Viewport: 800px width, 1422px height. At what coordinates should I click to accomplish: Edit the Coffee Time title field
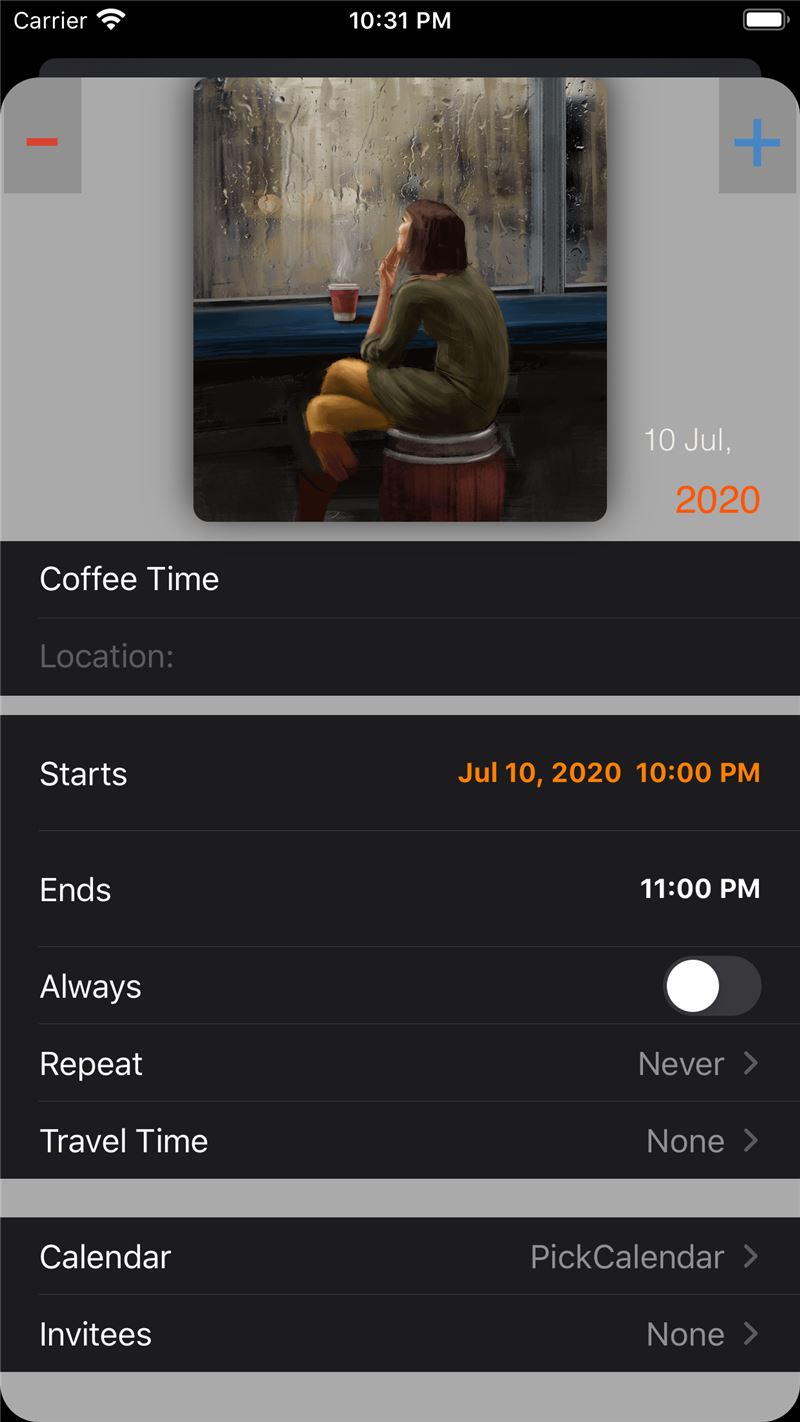(400, 579)
